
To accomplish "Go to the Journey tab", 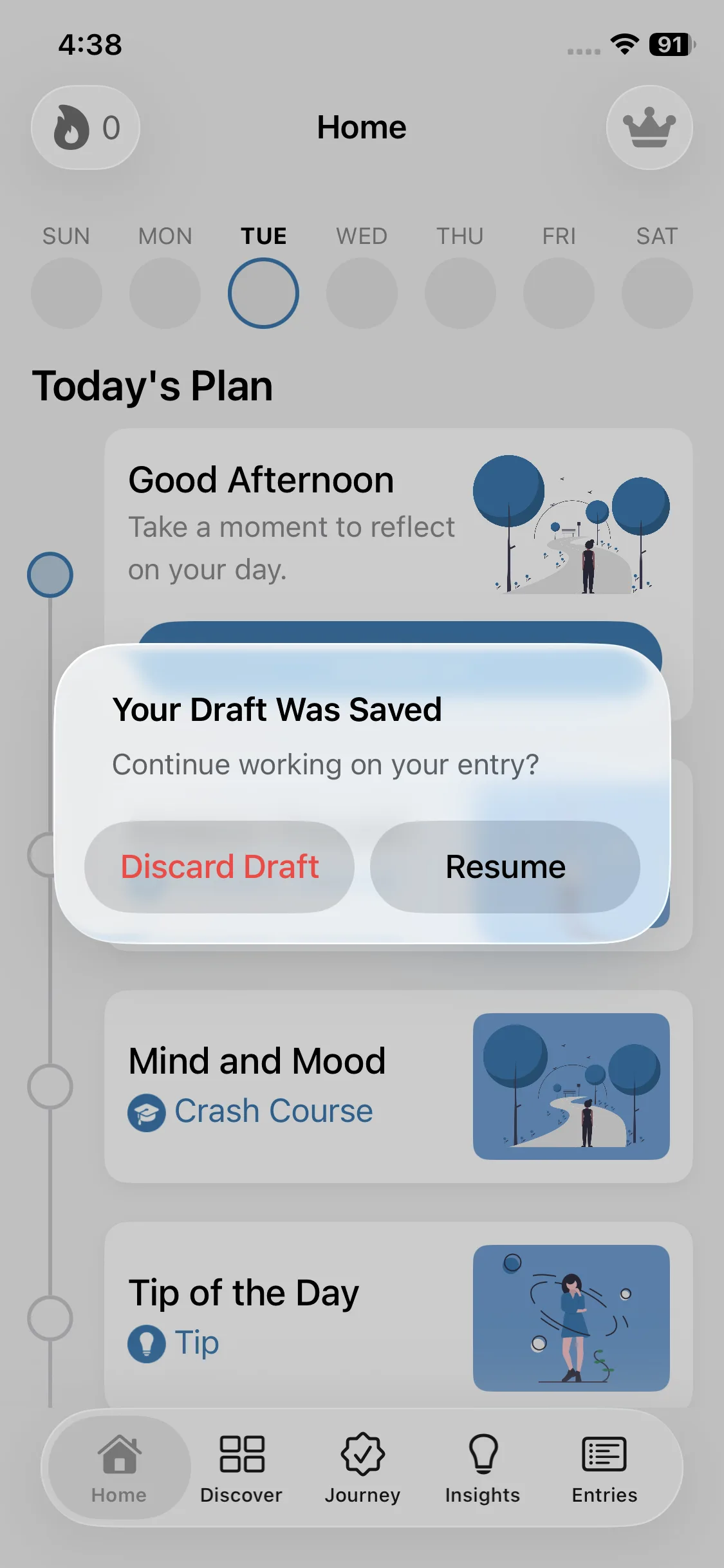I will tap(362, 1468).
